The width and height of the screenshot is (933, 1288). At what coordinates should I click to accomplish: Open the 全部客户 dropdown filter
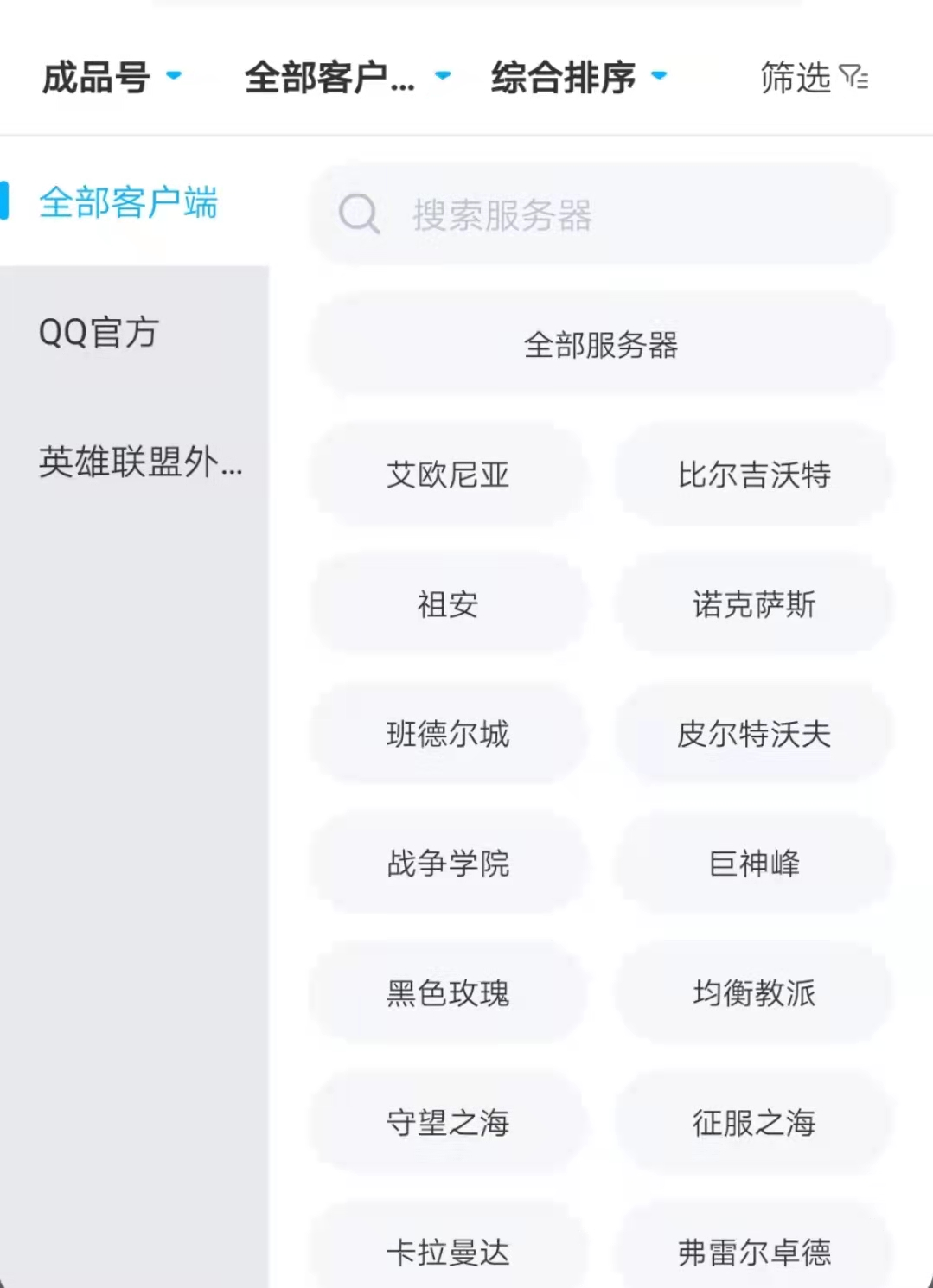(x=346, y=78)
